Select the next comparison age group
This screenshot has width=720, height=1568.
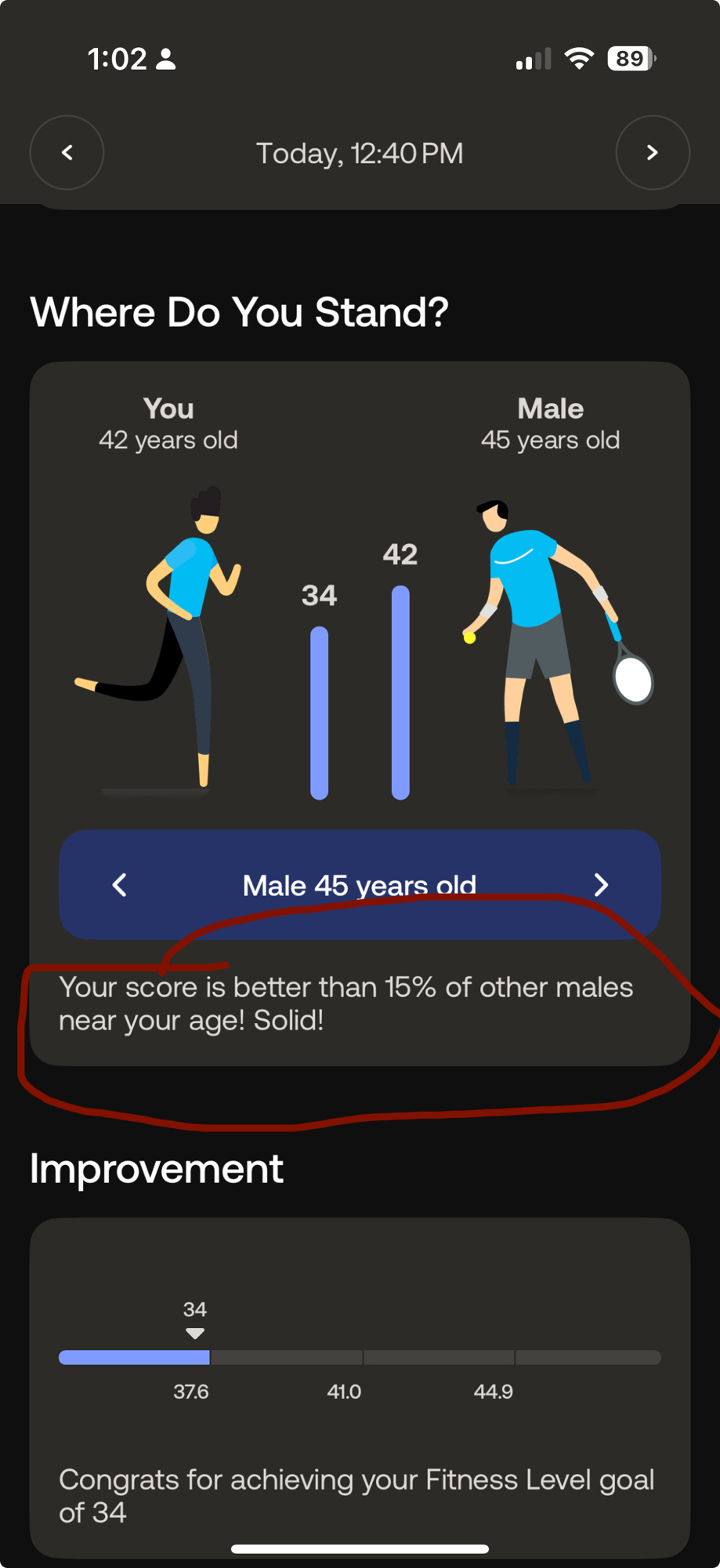point(601,885)
